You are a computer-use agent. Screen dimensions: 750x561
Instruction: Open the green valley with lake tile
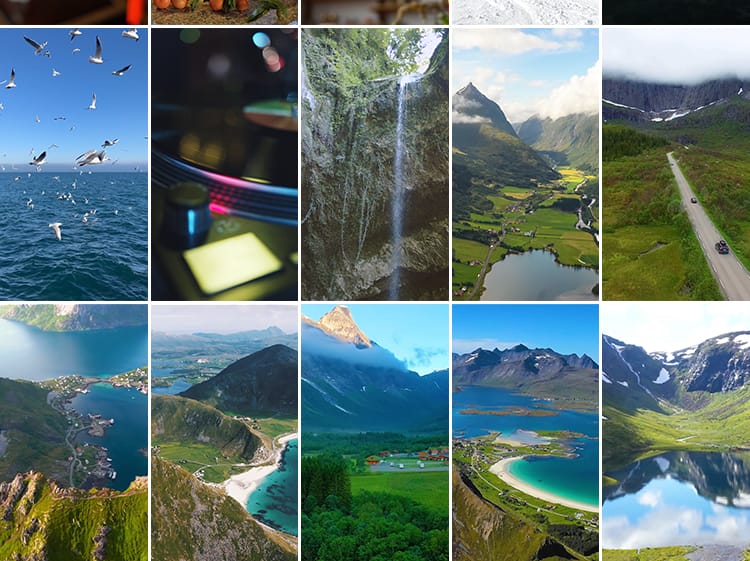525,164
